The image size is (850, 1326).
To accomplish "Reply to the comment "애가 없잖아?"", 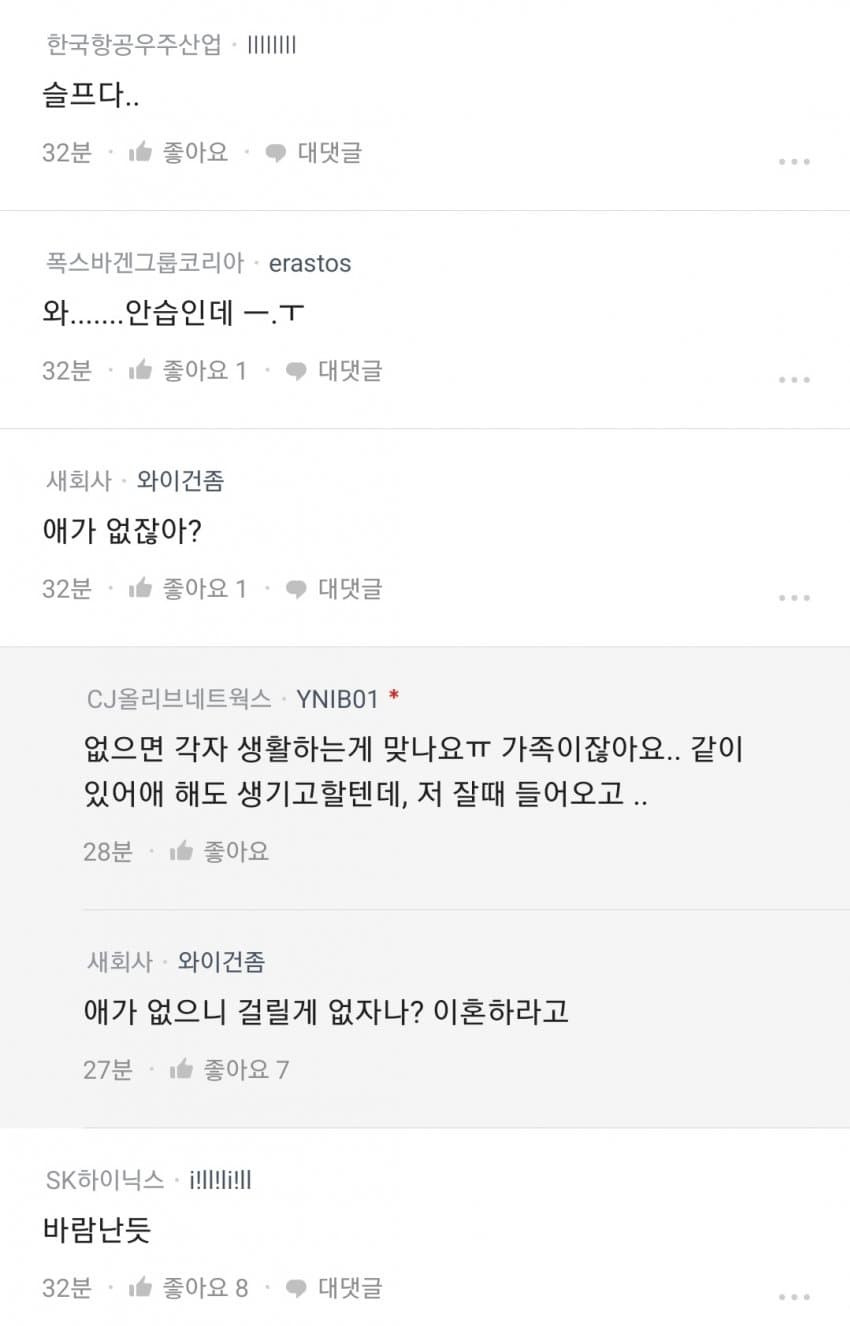I will coord(334,589).
